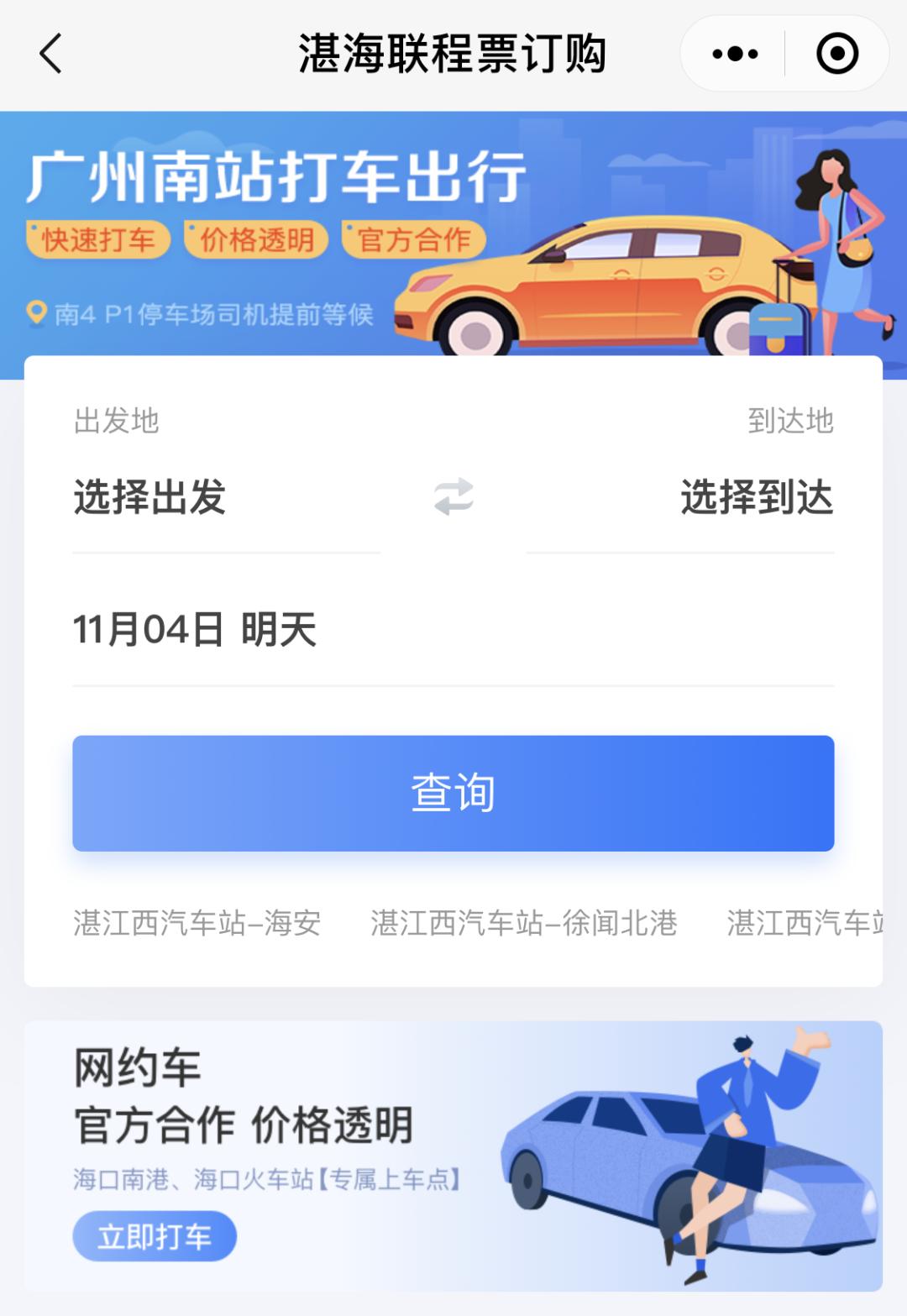Close the mini program with the circle icon

click(836, 55)
